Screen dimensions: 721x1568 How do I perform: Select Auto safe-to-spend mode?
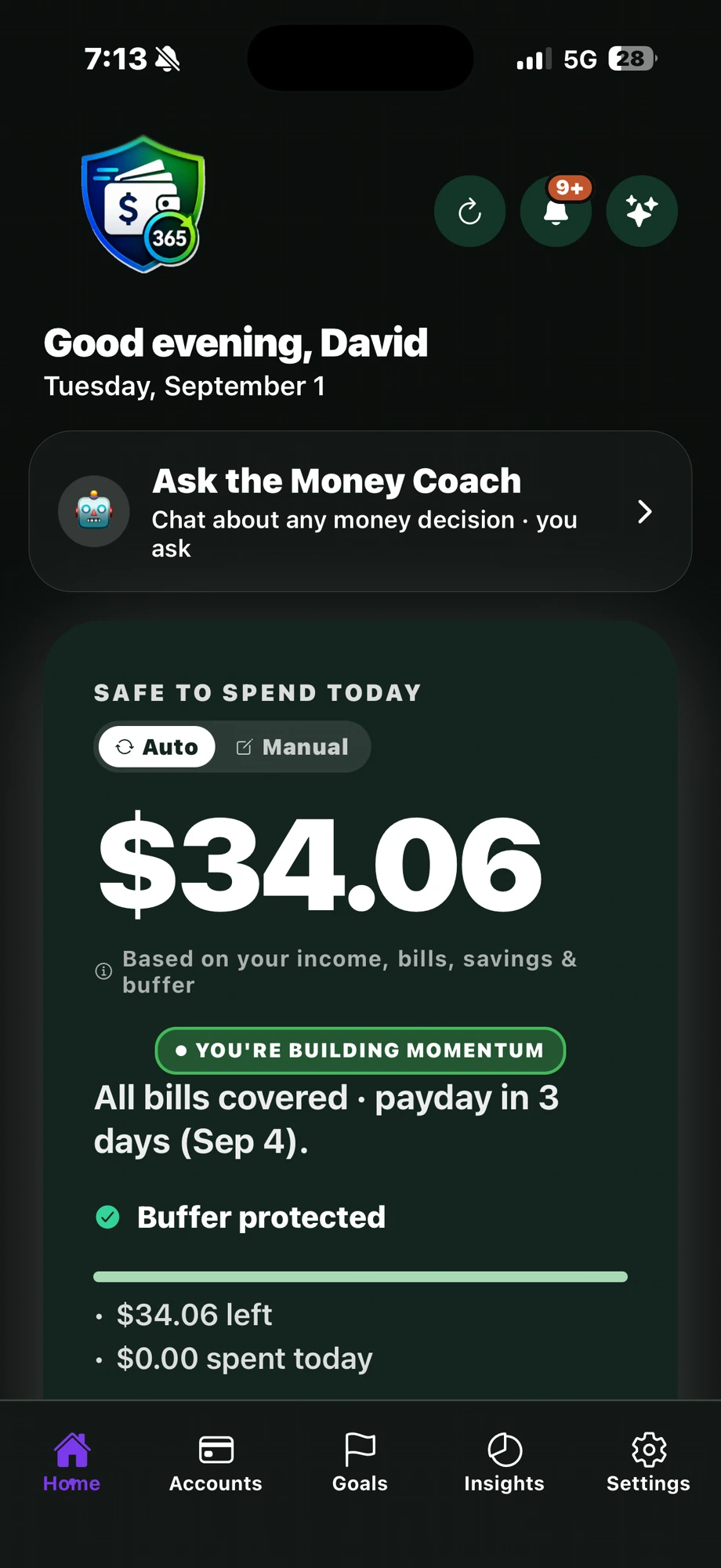(157, 746)
